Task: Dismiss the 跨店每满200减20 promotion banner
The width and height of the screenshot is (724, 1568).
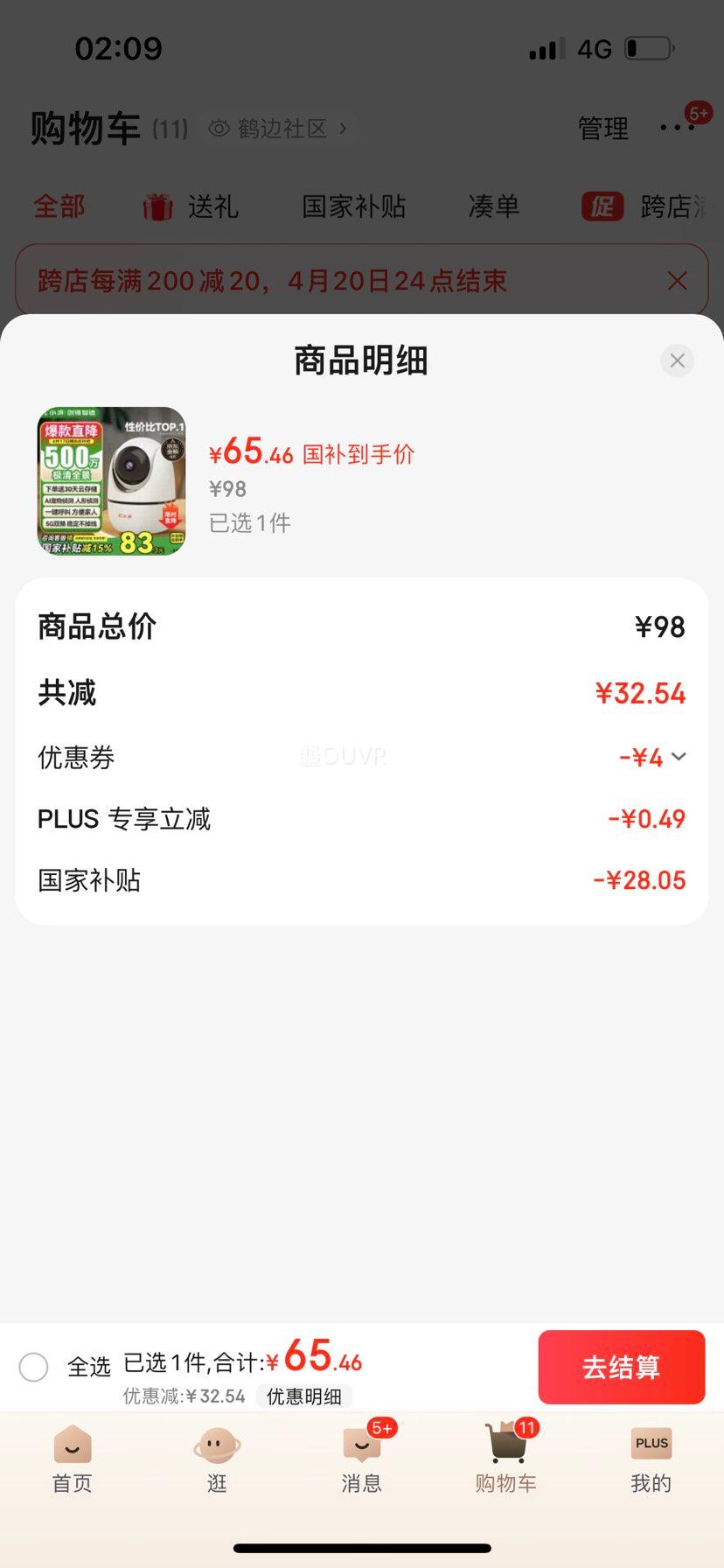Action: click(x=677, y=280)
